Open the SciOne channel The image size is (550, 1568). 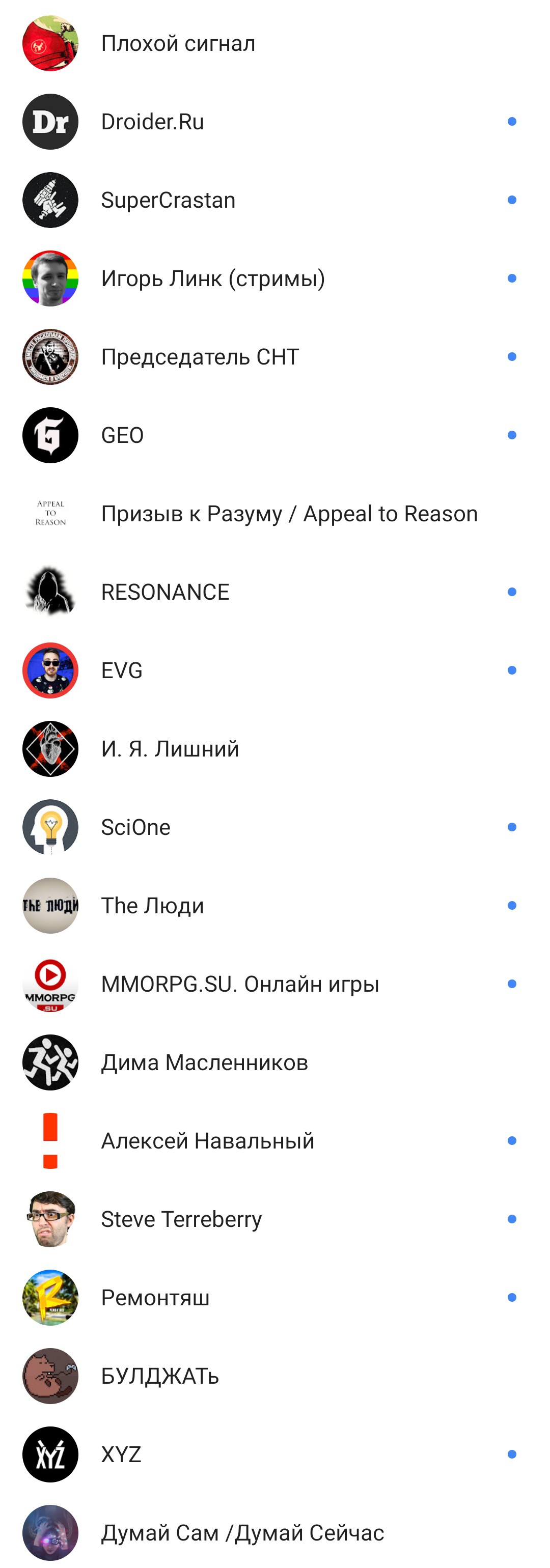(x=136, y=827)
